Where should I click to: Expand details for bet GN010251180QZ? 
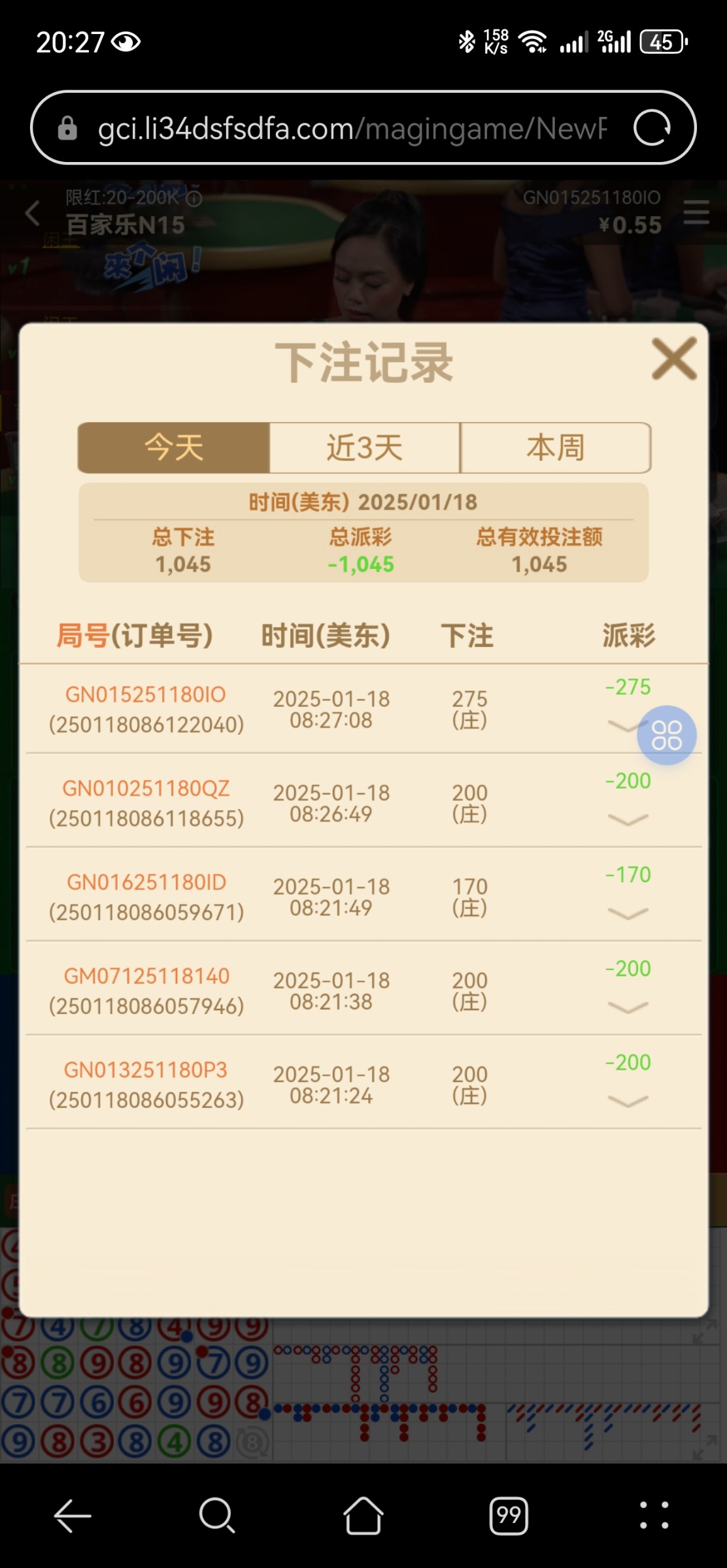pos(628,819)
